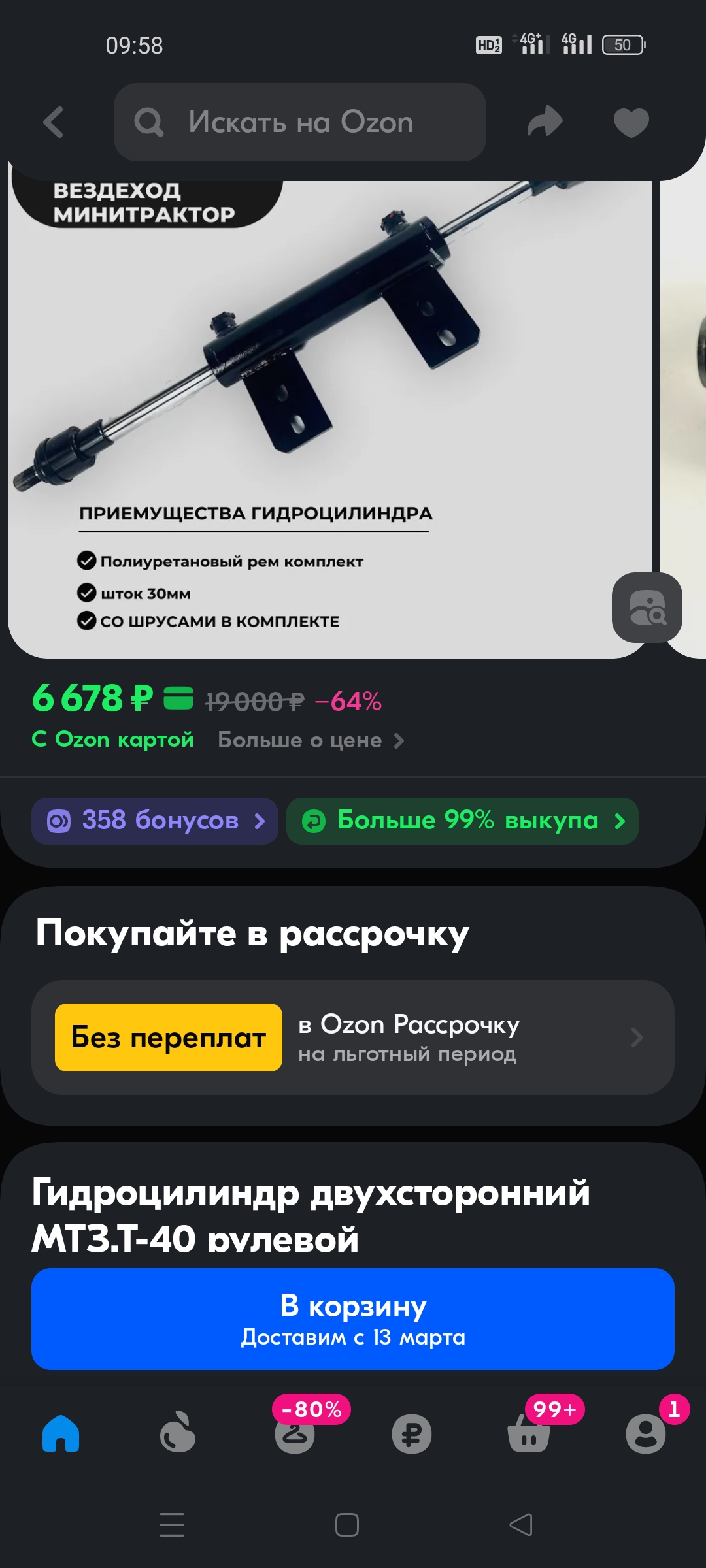
Task: Open the Ozon search field
Action: click(300, 122)
